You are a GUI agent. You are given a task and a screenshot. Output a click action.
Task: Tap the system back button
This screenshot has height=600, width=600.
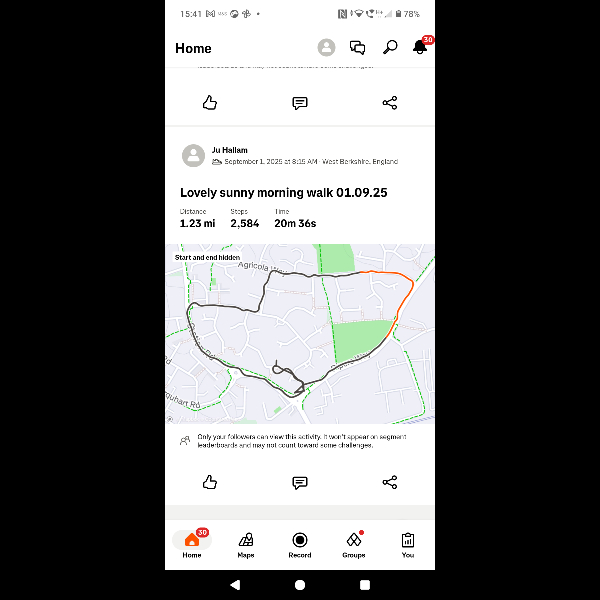click(x=235, y=584)
